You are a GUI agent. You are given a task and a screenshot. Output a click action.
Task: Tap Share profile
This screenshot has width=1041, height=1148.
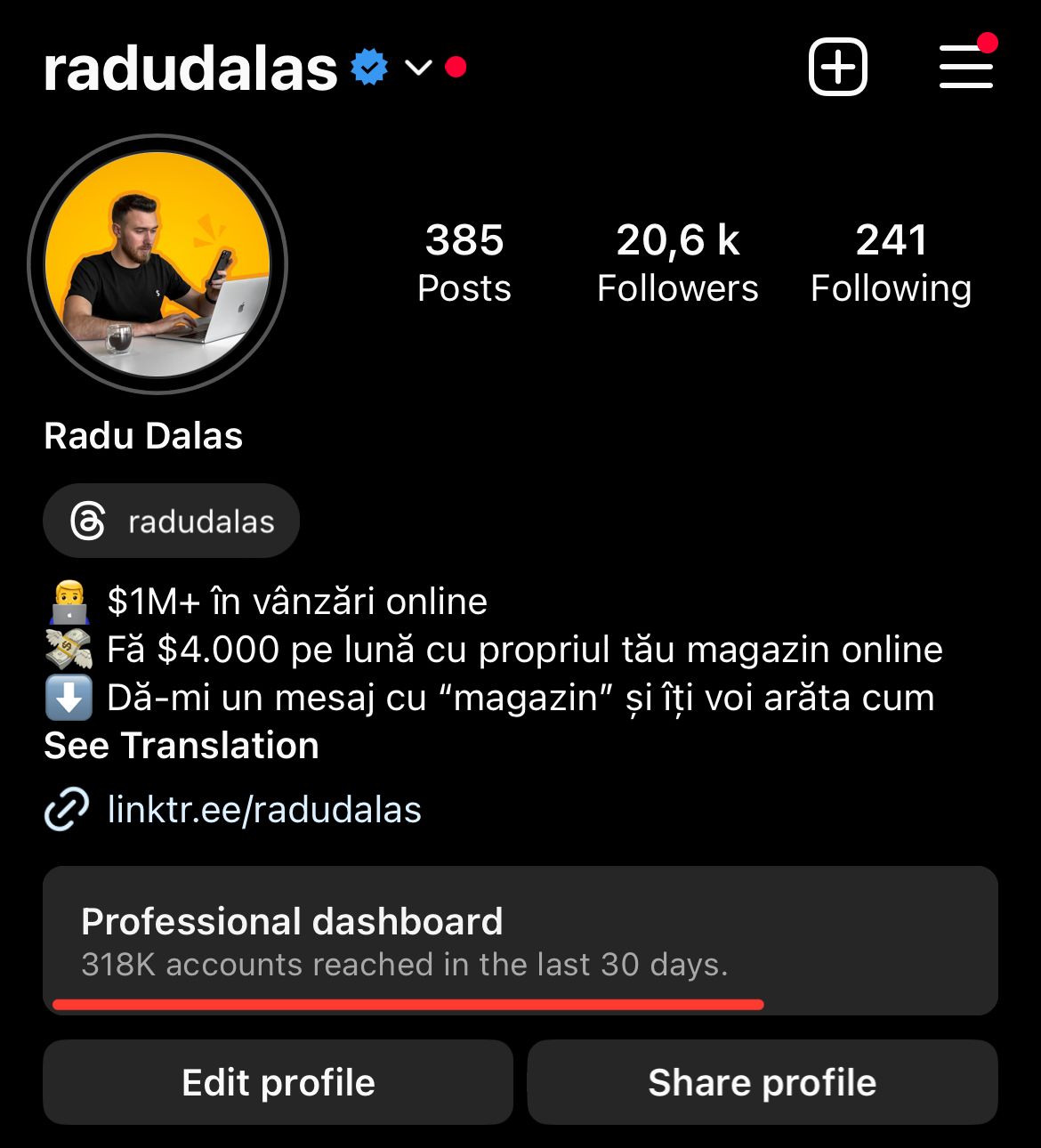pyautogui.click(x=762, y=1082)
